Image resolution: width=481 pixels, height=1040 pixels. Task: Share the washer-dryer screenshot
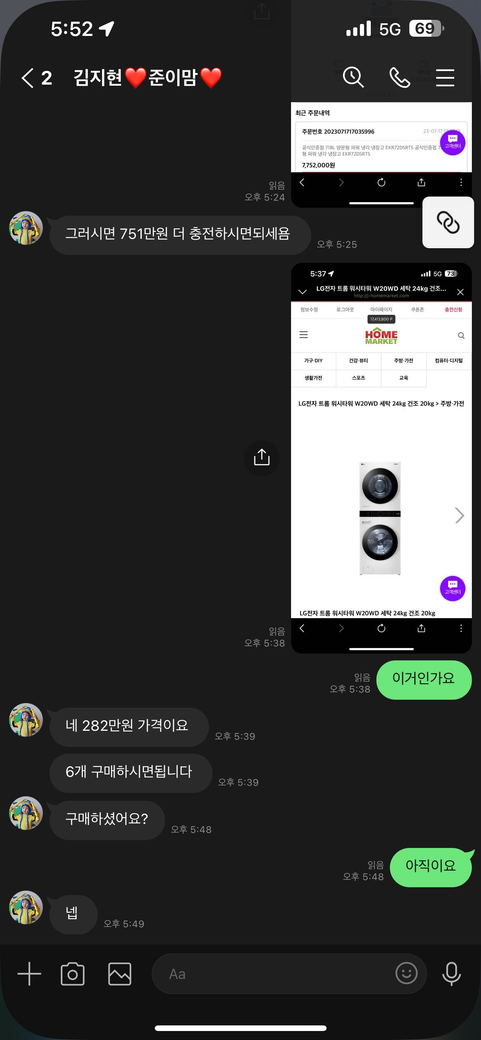click(x=261, y=458)
